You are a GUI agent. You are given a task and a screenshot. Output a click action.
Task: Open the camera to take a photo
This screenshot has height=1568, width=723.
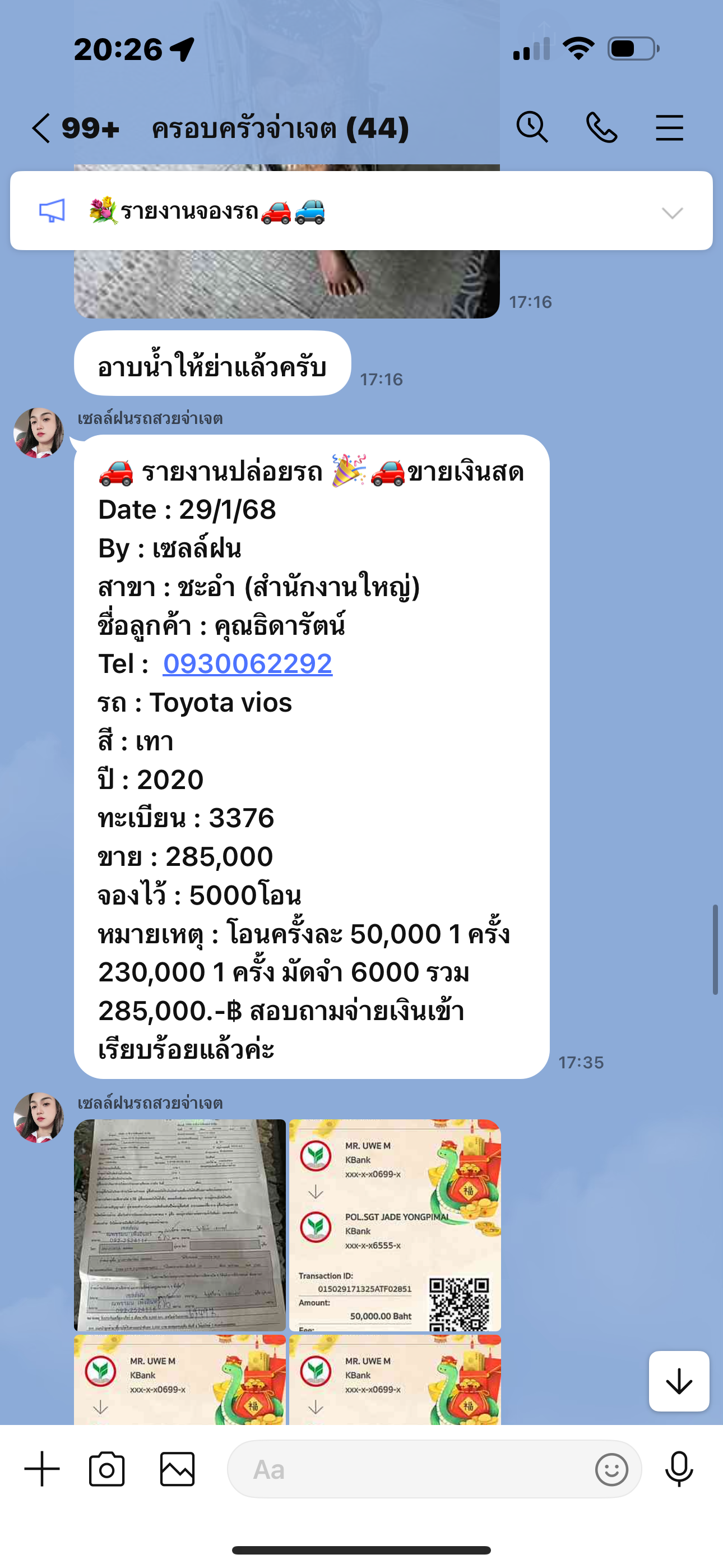pyautogui.click(x=106, y=1469)
